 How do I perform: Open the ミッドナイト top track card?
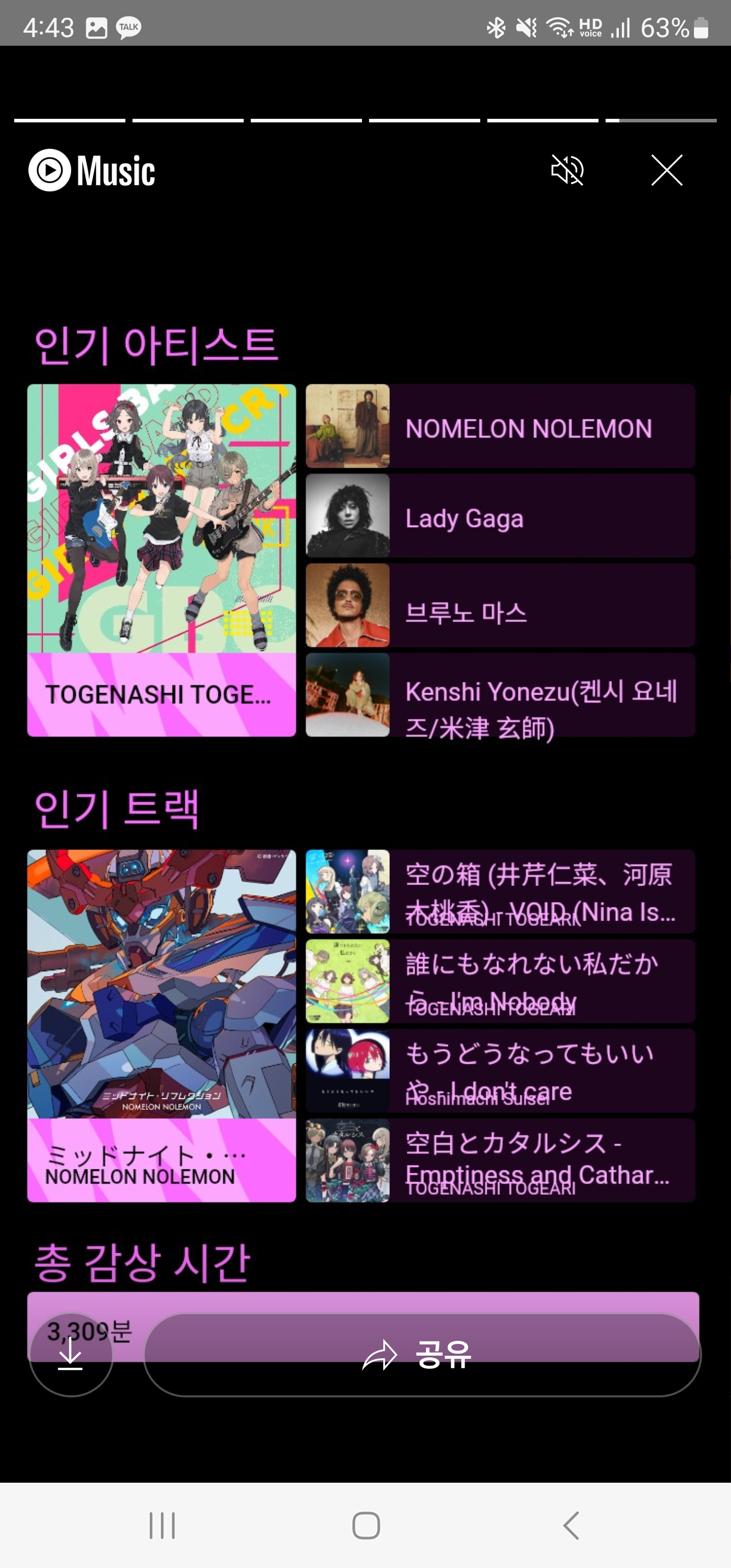tap(161, 1026)
